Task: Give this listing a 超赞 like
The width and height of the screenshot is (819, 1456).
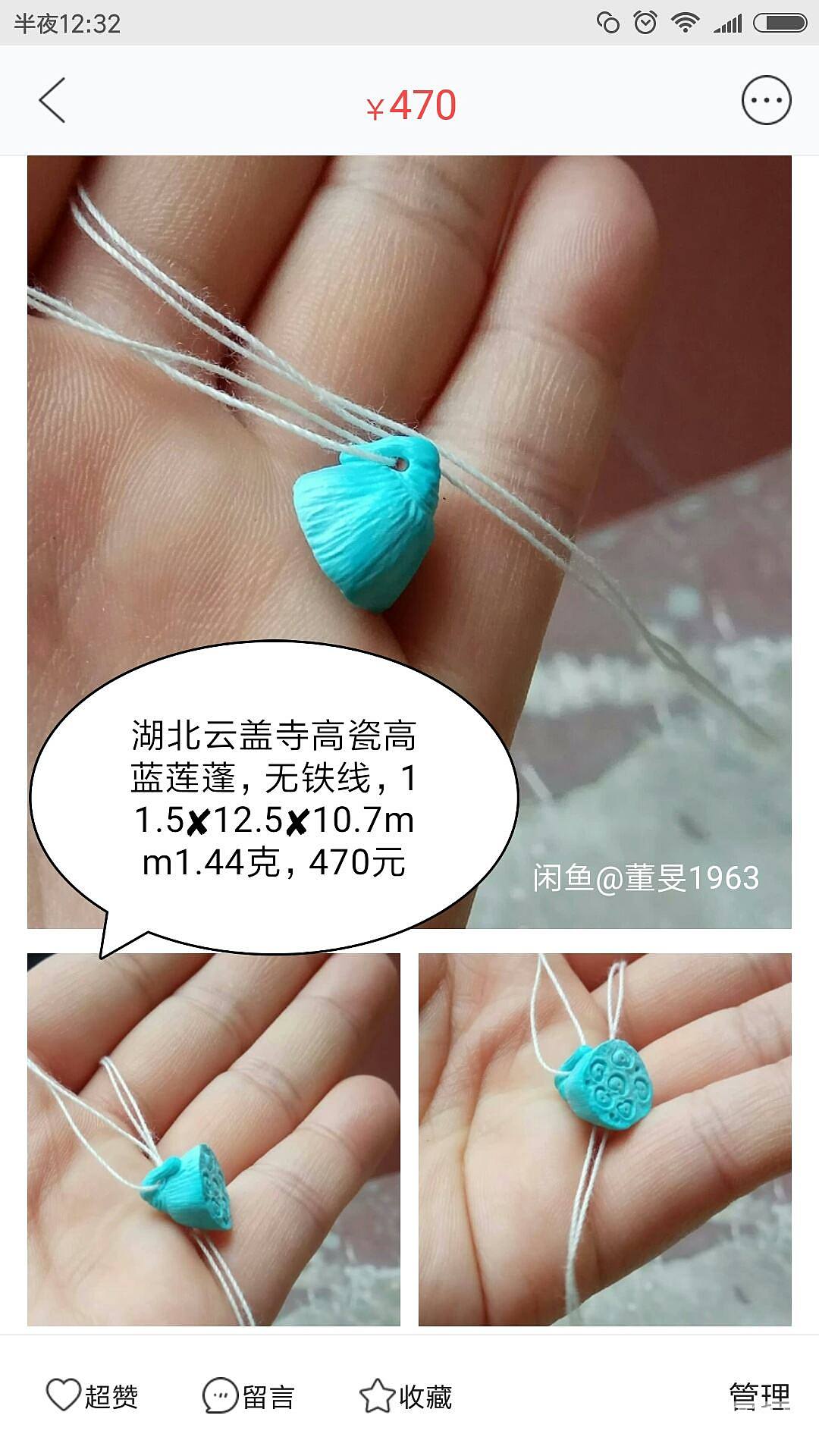Action: coord(93,1396)
